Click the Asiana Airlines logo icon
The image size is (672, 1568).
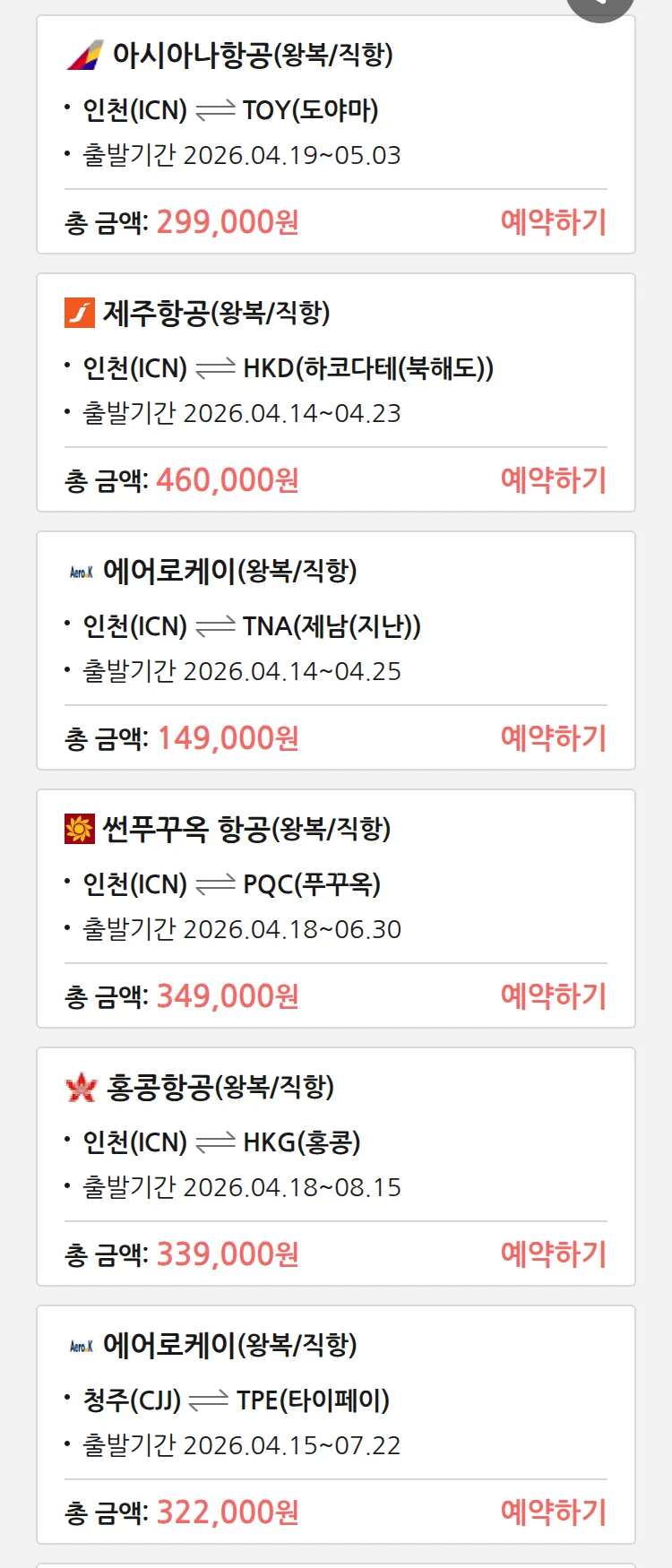point(85,56)
